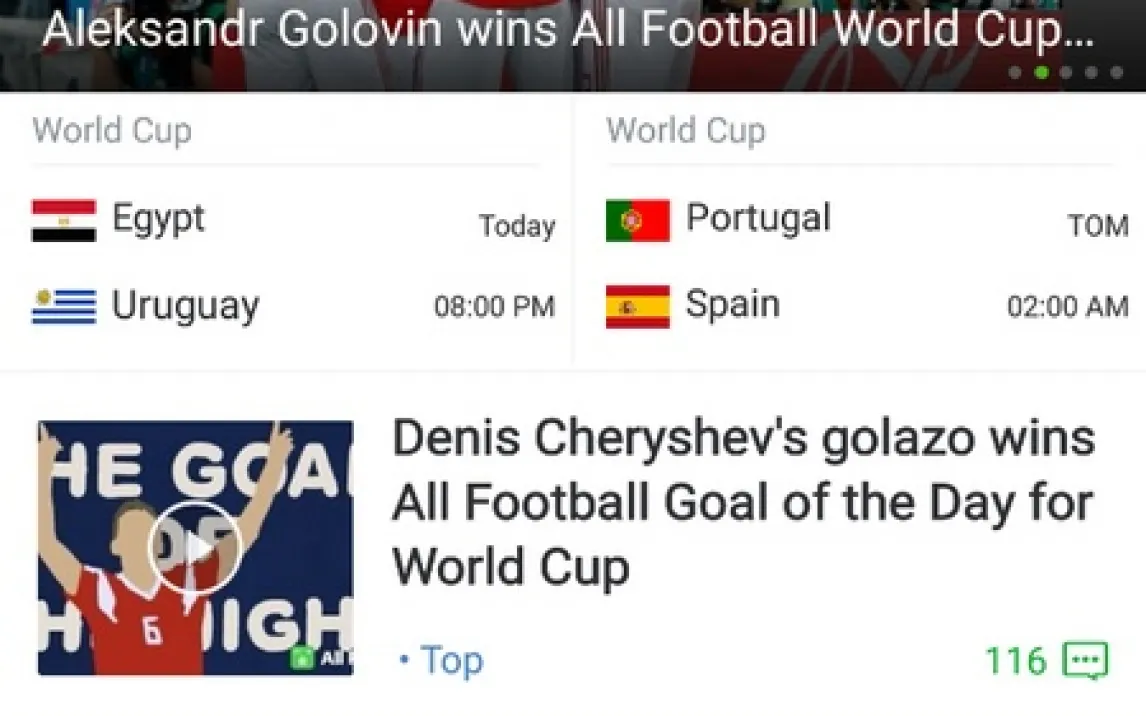Play the Denis Cheryshev goal video
Screen dimensions: 1146x716
195,547
